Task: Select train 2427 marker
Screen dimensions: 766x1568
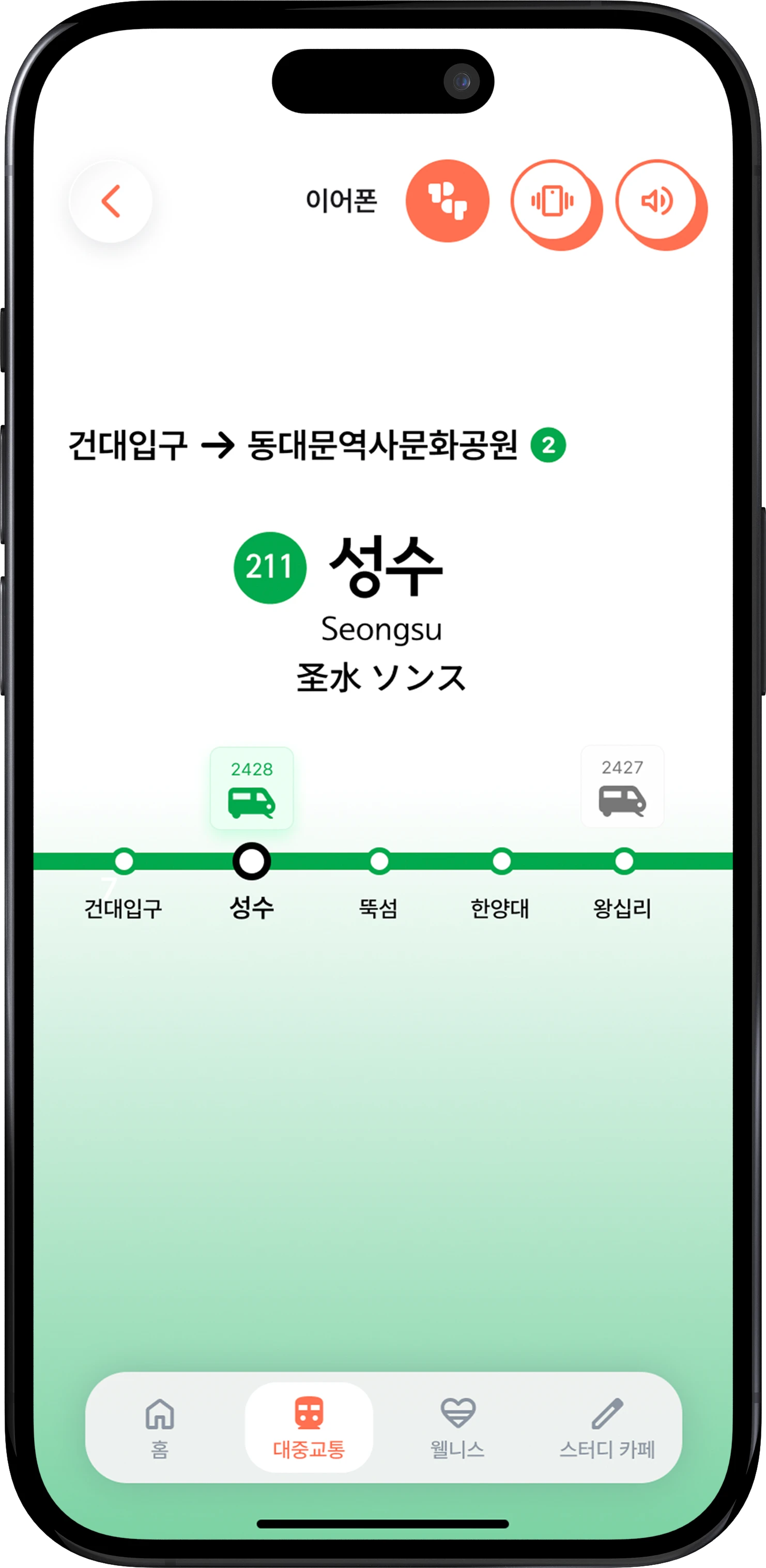Action: pos(622,787)
